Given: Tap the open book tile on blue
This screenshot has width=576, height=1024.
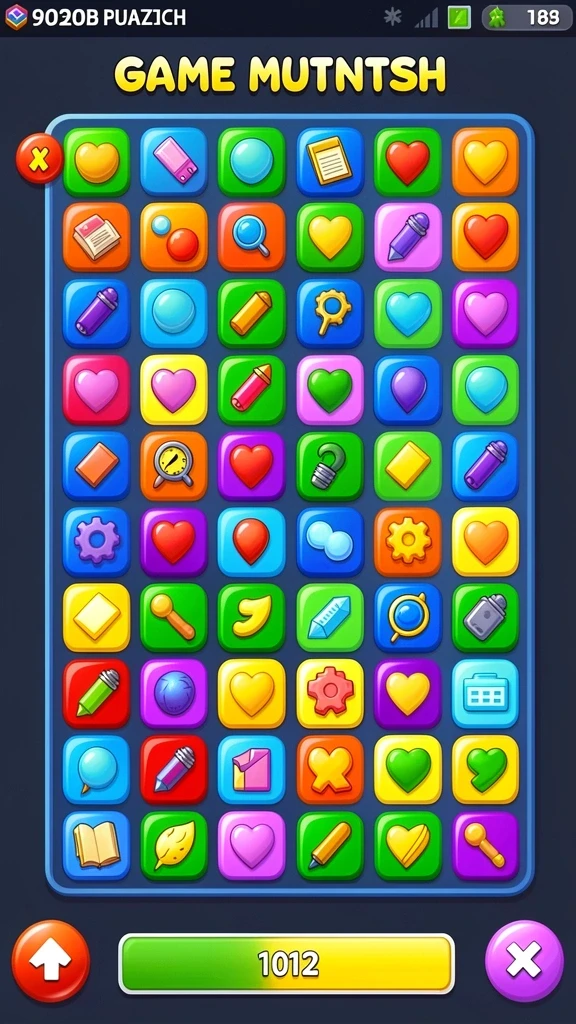Looking at the screenshot, I should point(97,846).
